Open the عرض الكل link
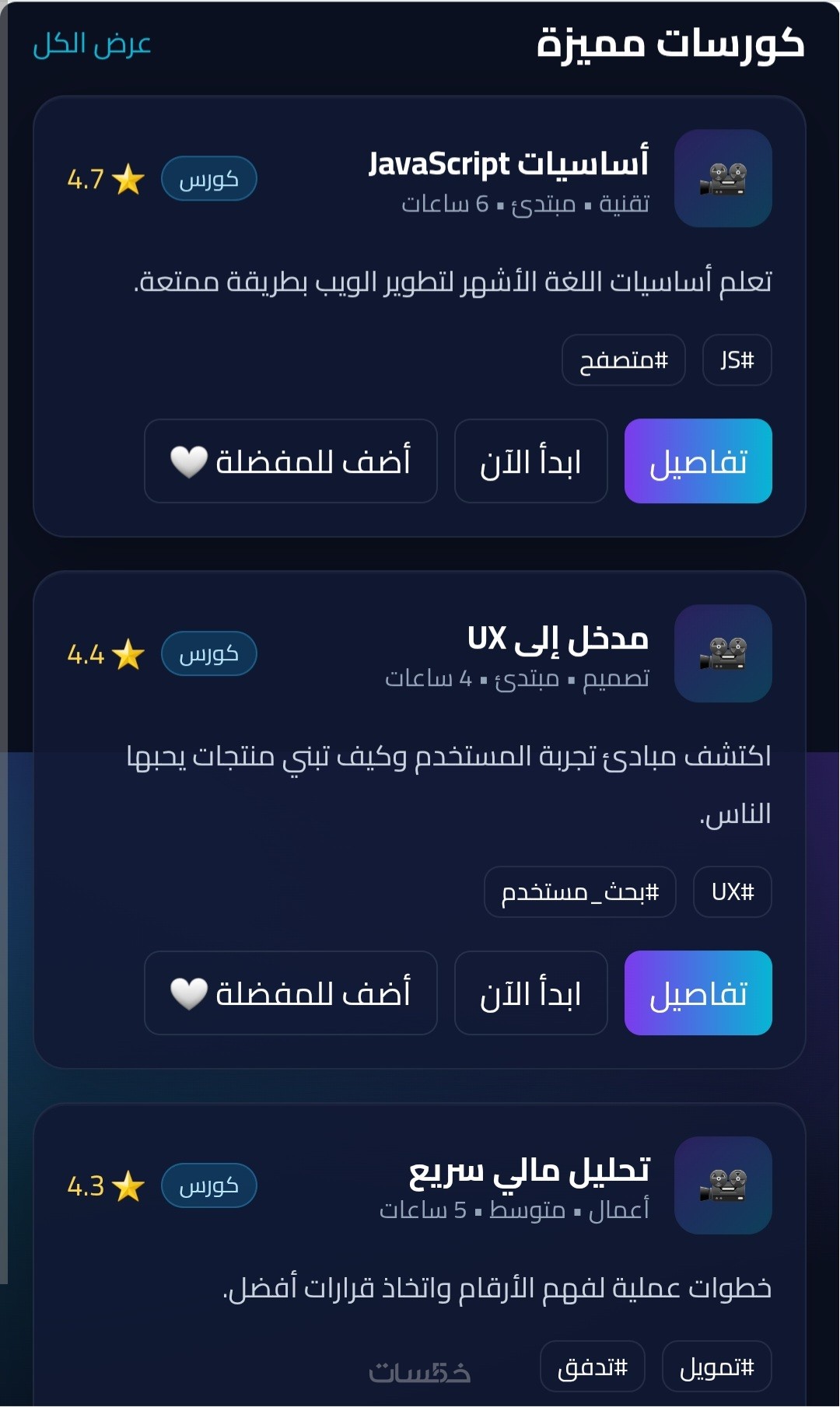840x1411 pixels. coord(92,44)
